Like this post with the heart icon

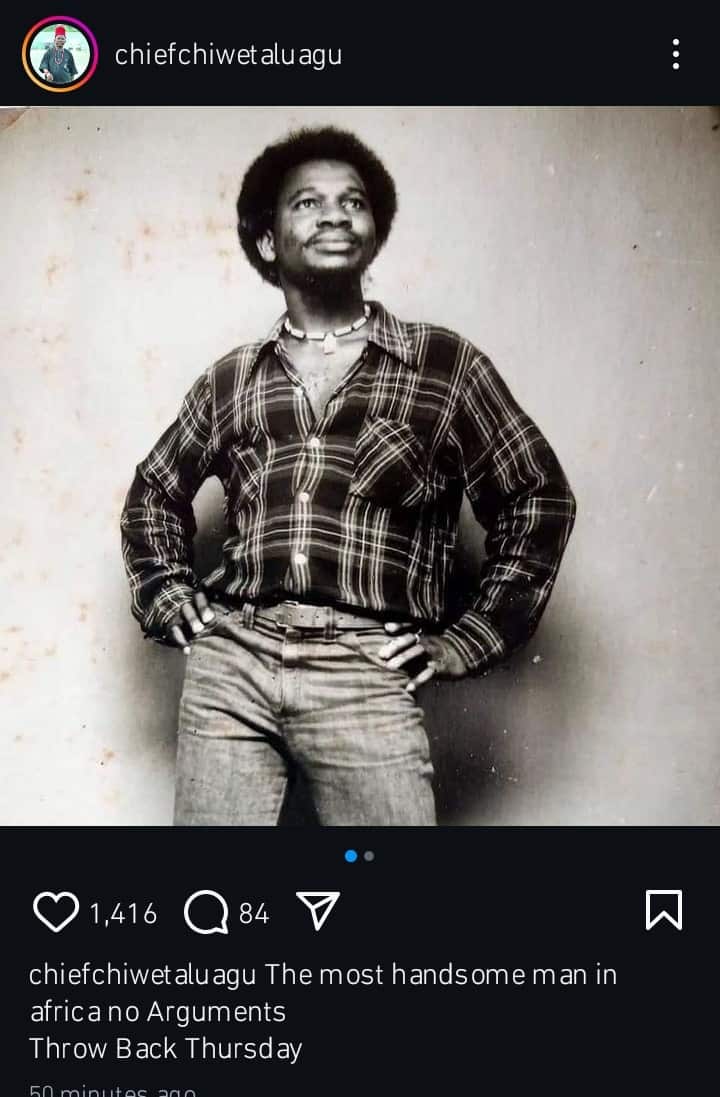(56, 912)
